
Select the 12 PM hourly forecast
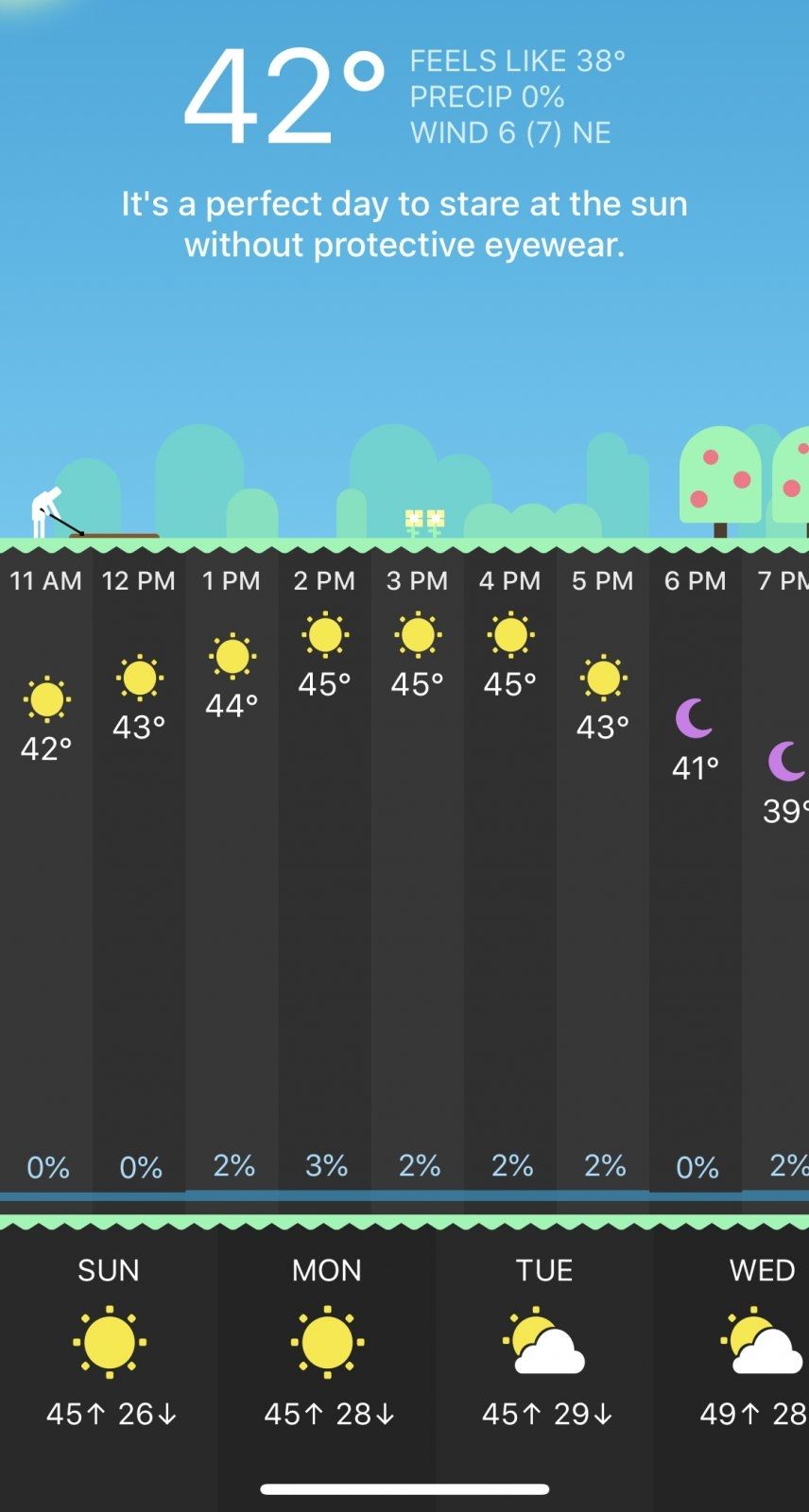tap(139, 874)
